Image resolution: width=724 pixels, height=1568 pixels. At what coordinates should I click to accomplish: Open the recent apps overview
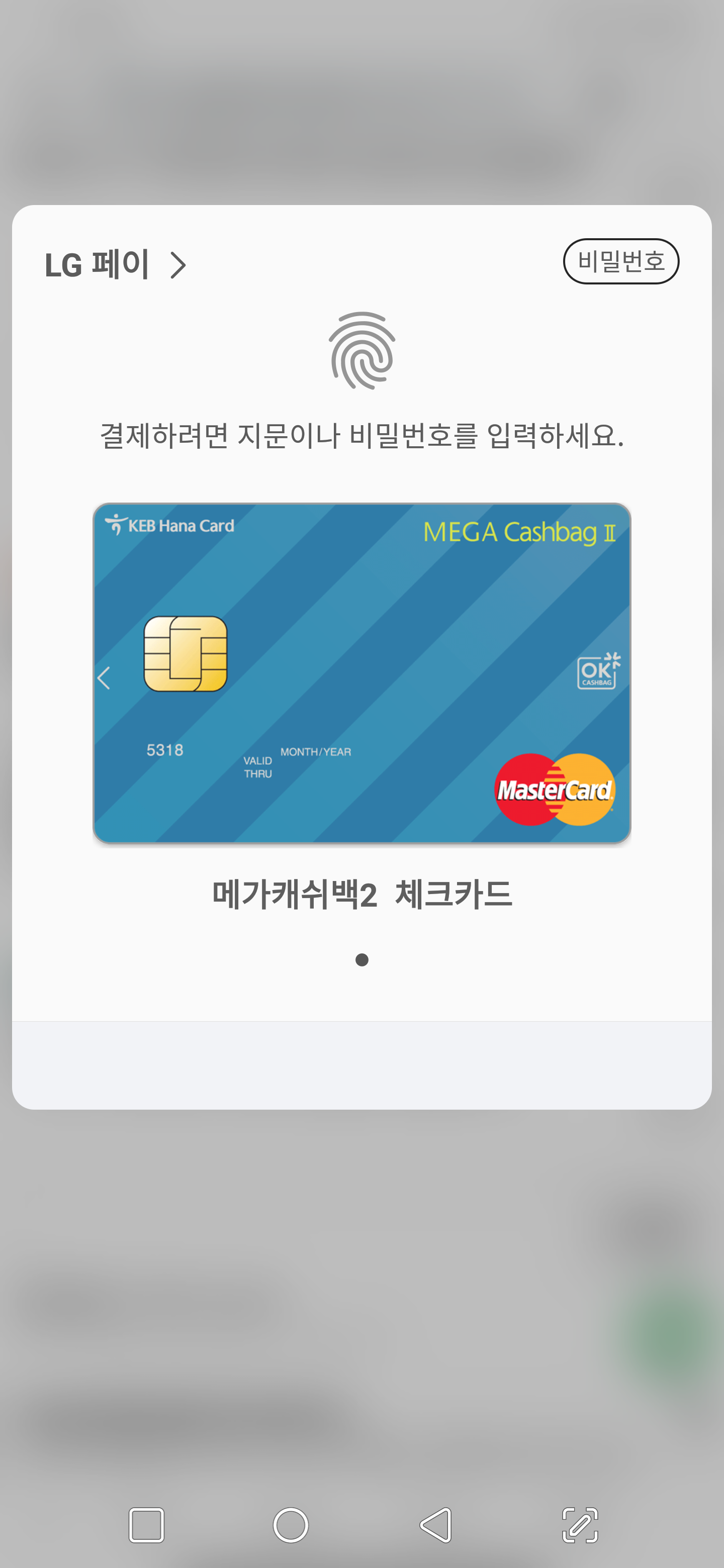point(146,1525)
